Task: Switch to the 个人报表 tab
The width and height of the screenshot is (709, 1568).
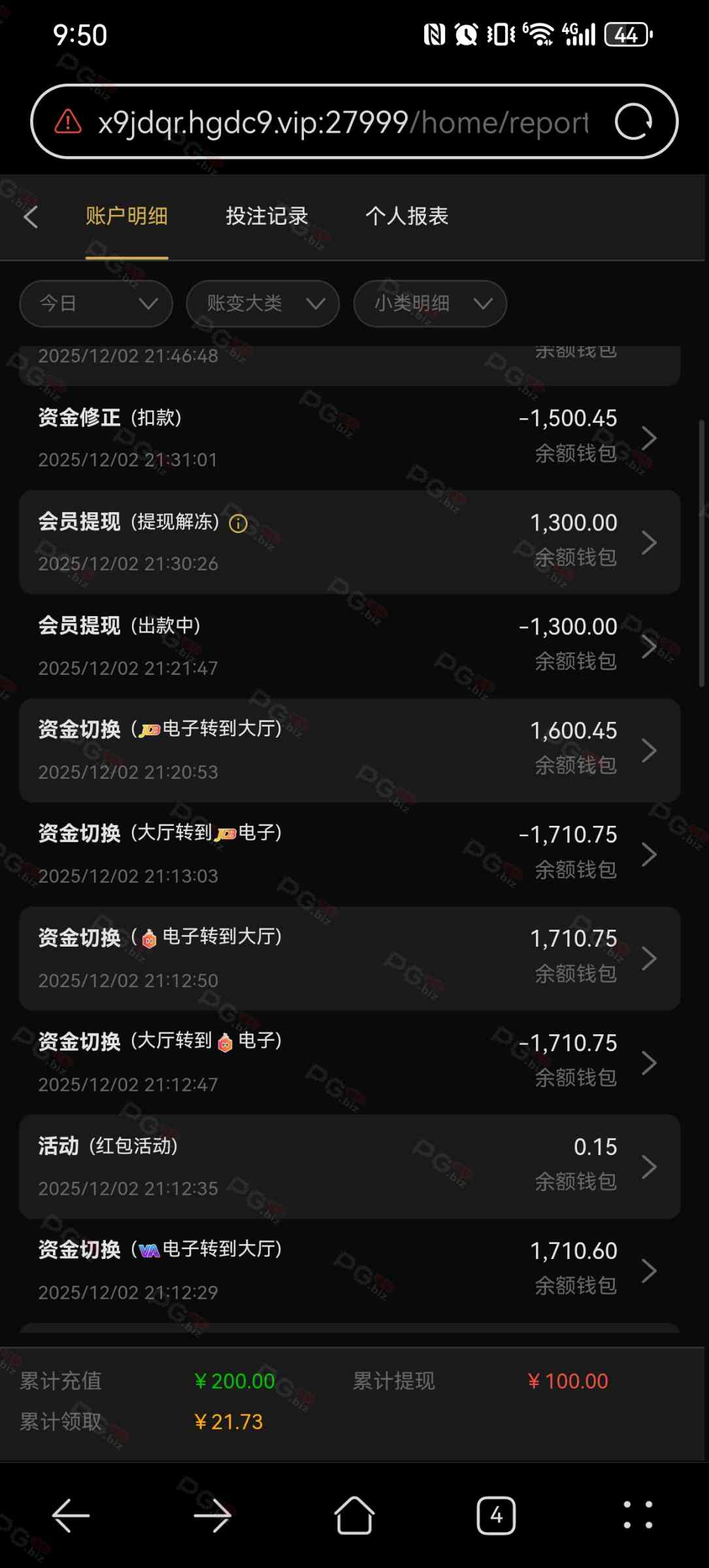Action: (x=406, y=216)
